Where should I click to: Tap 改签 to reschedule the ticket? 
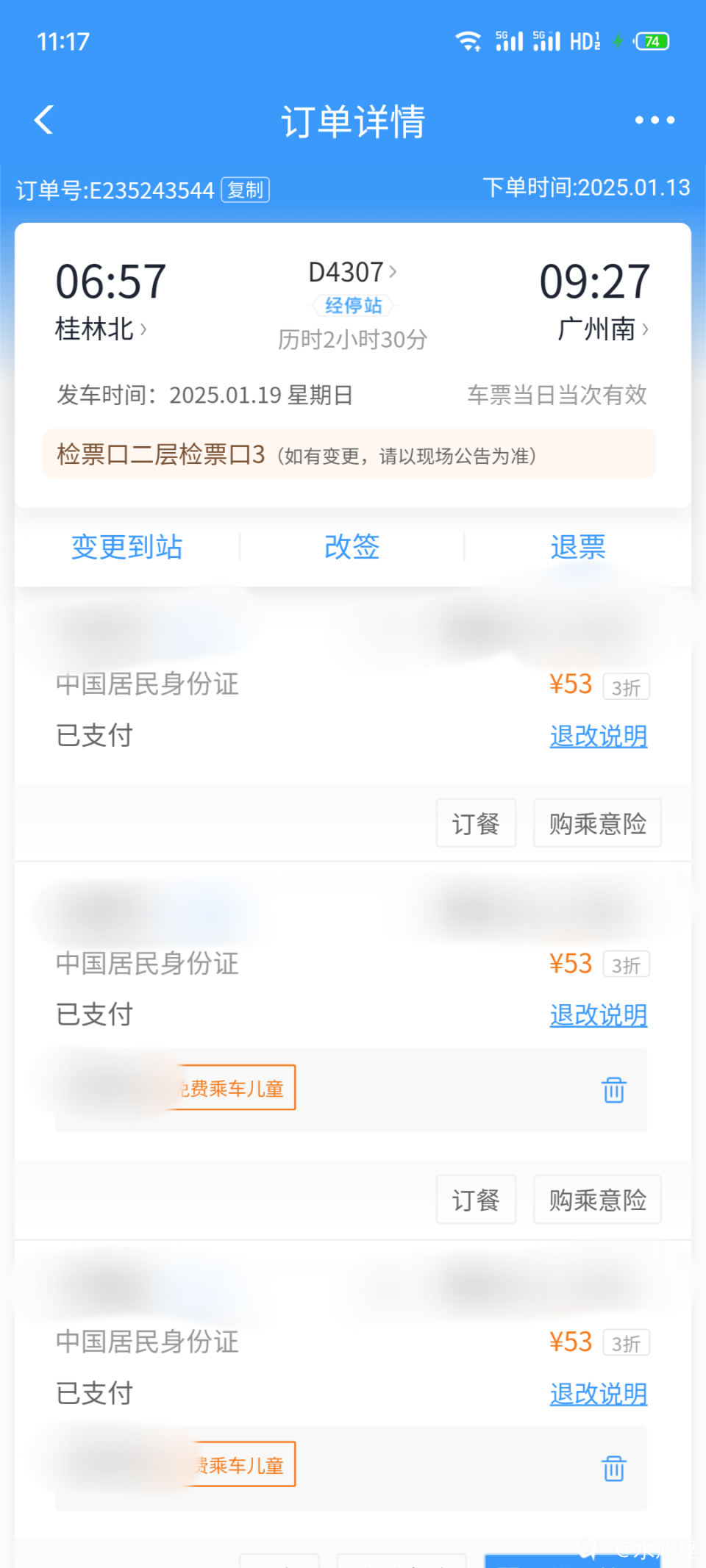point(352,548)
